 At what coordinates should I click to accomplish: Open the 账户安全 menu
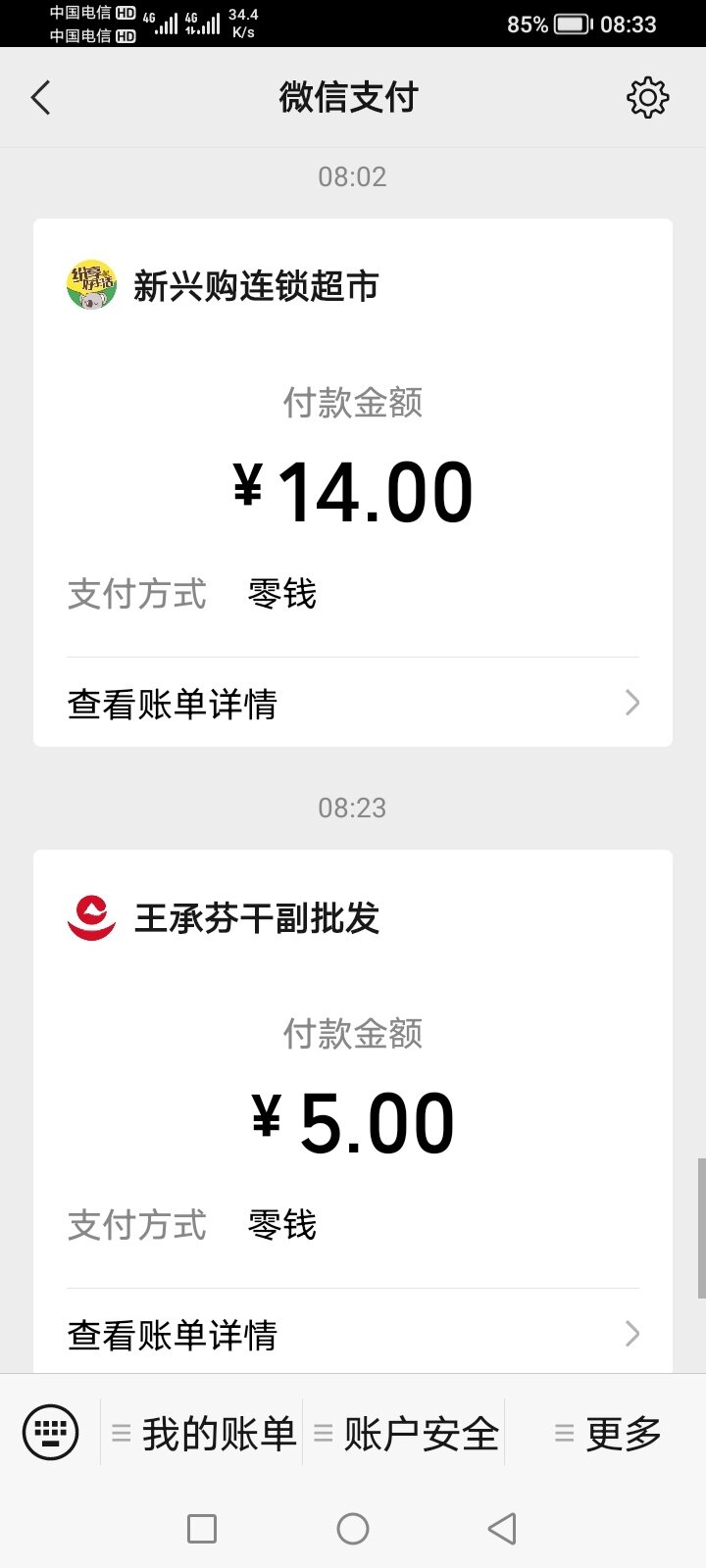406,1434
